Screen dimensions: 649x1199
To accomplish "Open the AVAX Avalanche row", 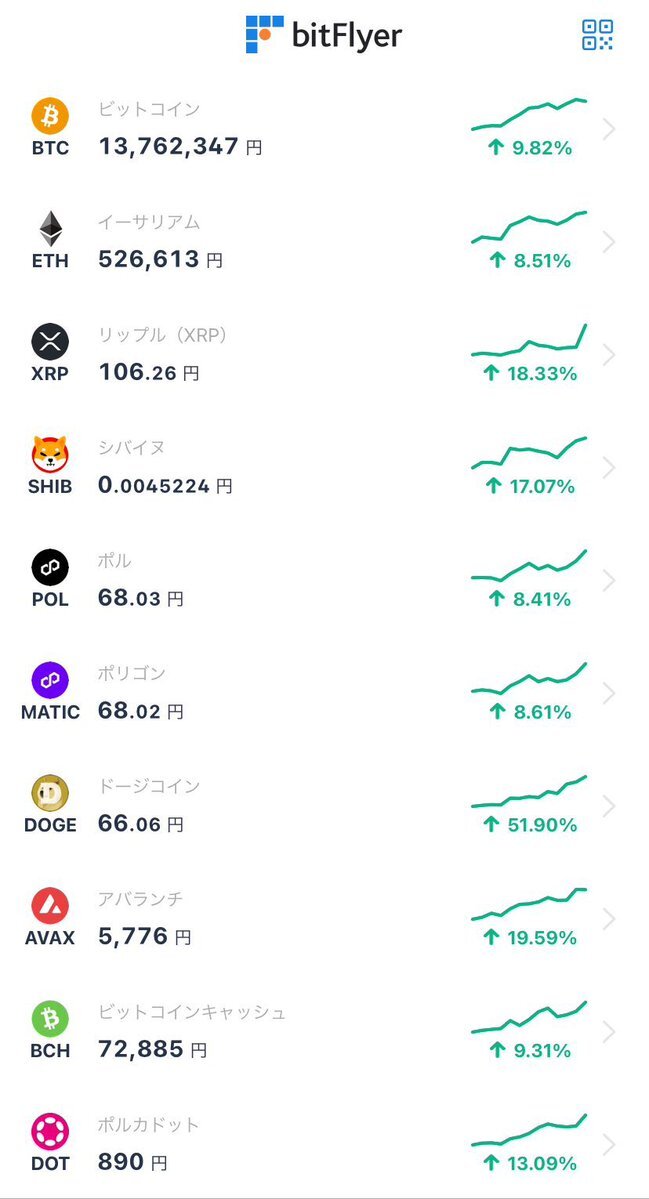I will [324, 919].
